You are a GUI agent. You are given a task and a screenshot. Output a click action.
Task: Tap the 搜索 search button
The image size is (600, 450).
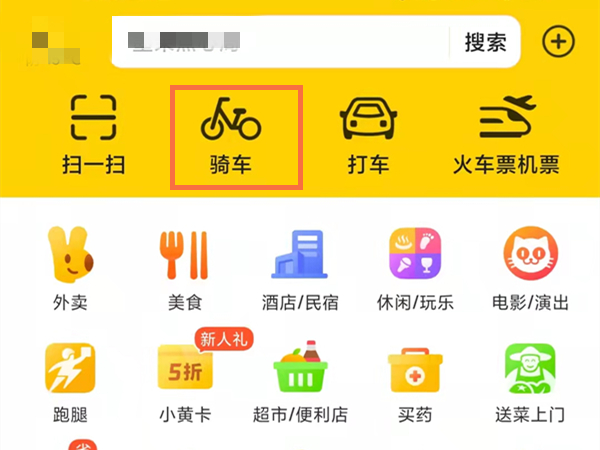pyautogui.click(x=485, y=42)
